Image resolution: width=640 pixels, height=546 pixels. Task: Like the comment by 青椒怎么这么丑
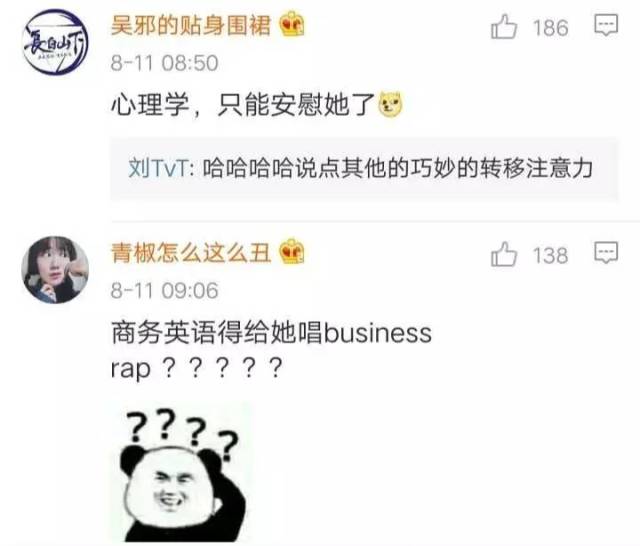coord(503,255)
